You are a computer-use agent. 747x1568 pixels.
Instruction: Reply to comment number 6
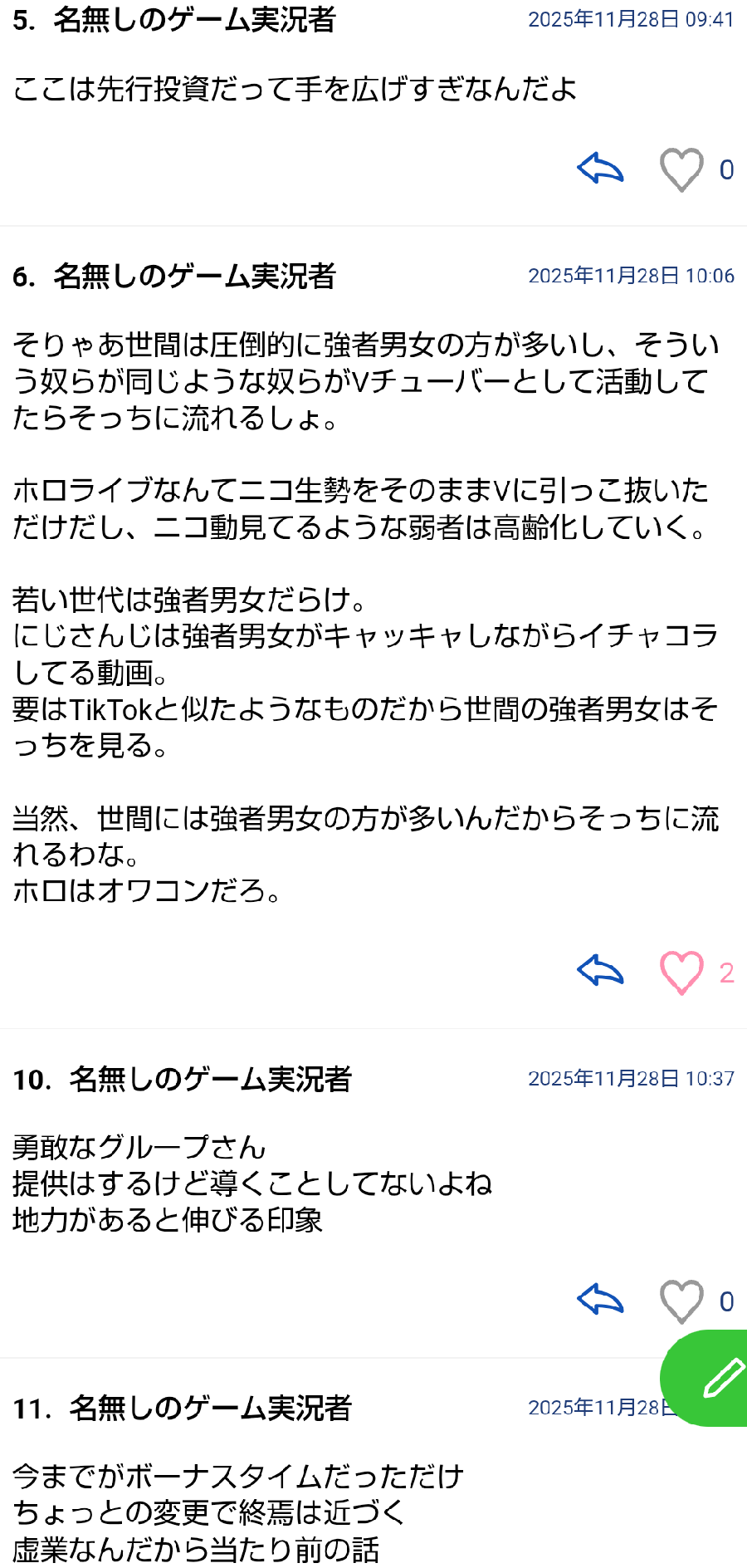[x=600, y=971]
